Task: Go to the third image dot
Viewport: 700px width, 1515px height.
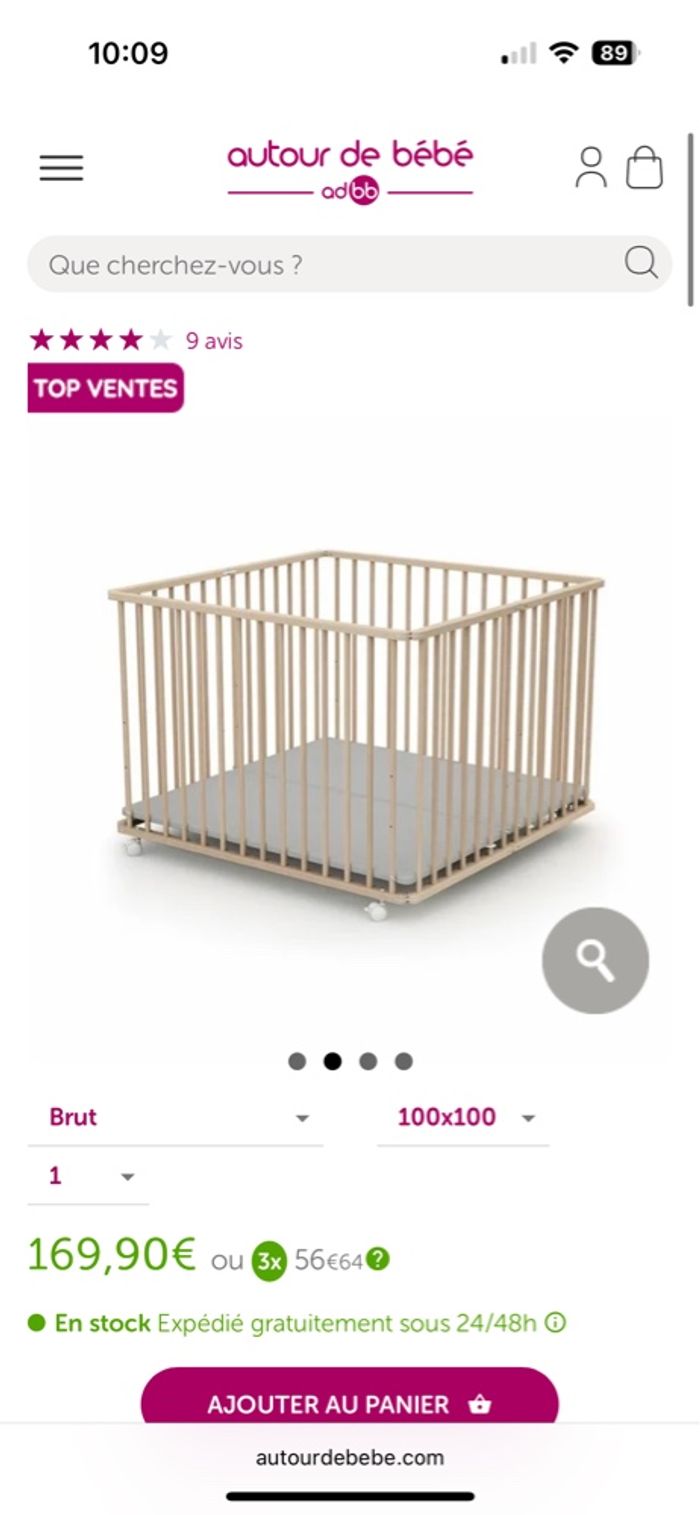Action: pyautogui.click(x=368, y=1061)
